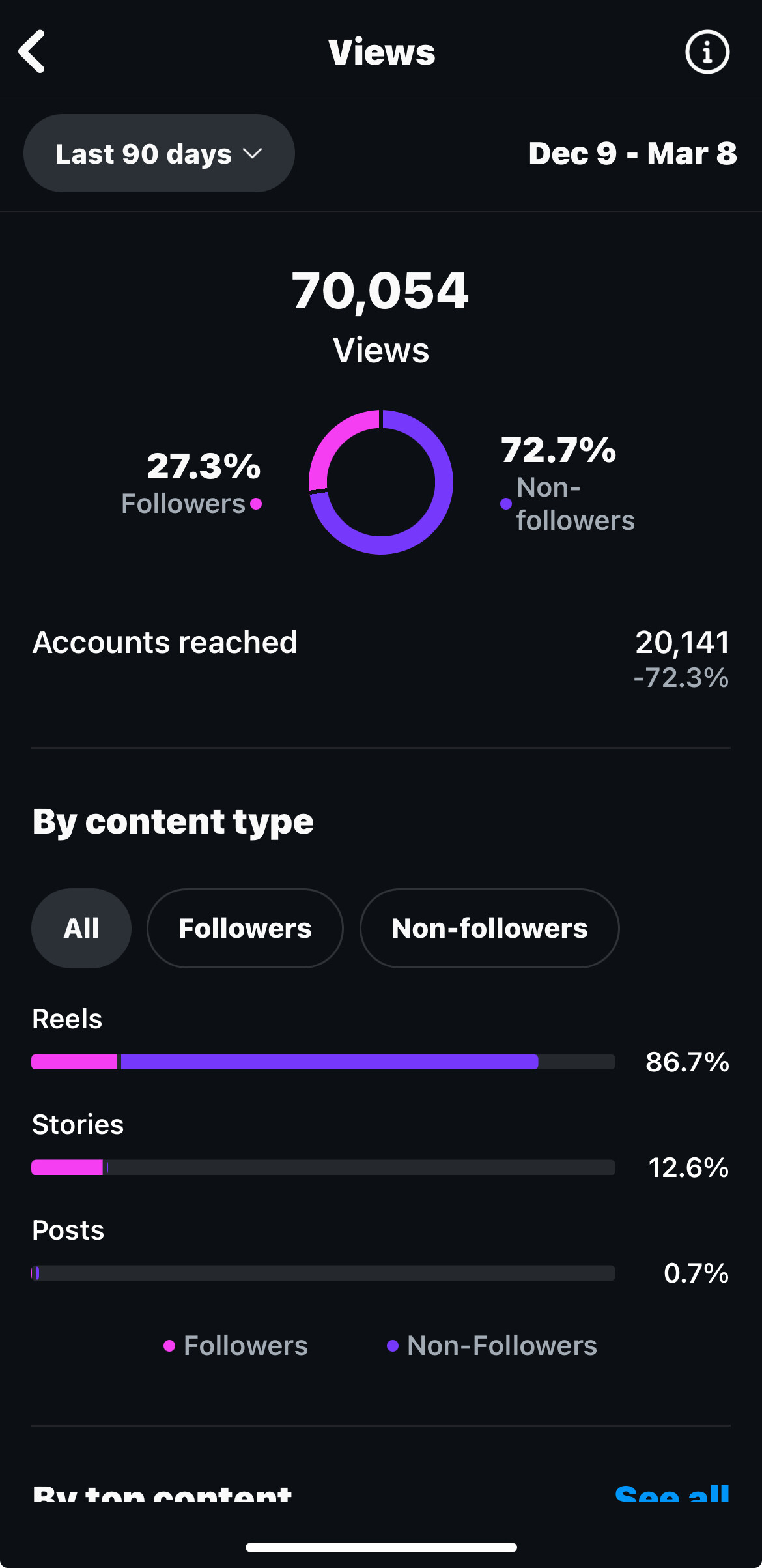Open the Last 90 days dropdown

pos(159,153)
